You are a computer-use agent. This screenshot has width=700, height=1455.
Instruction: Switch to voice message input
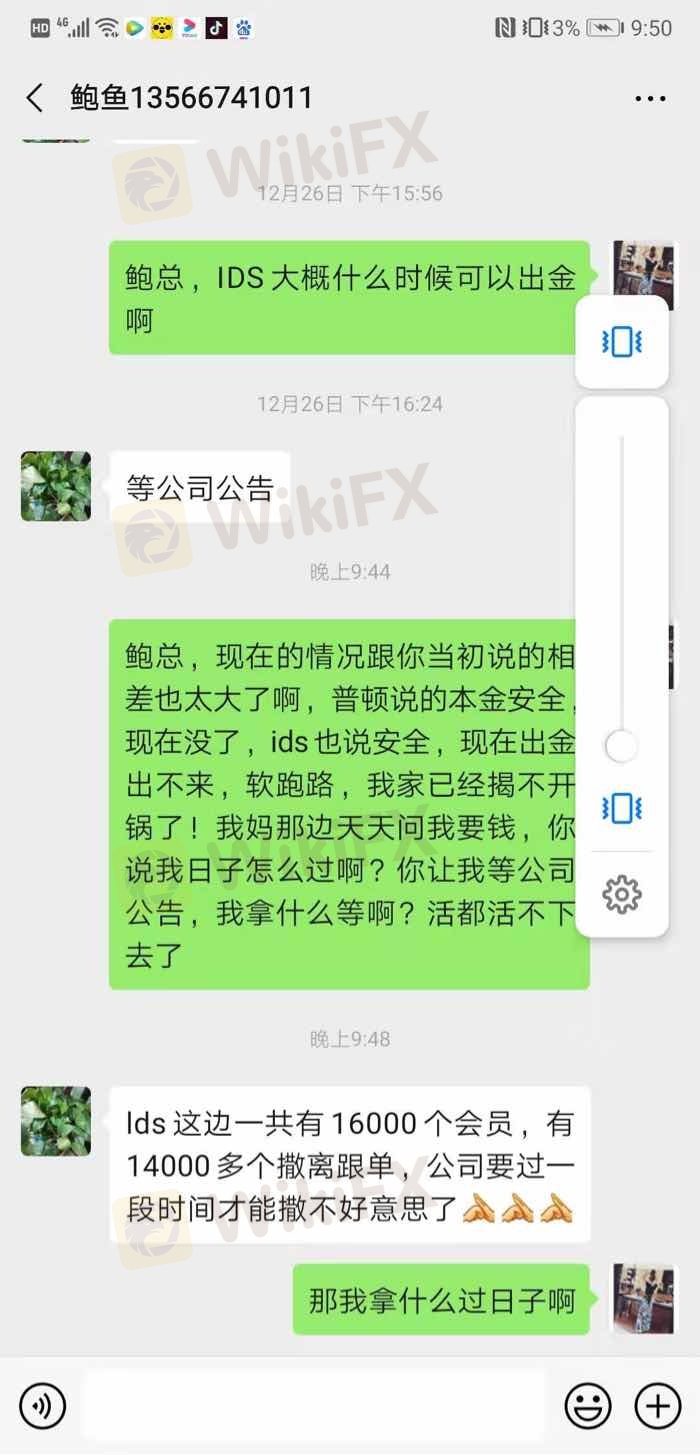[43, 1406]
